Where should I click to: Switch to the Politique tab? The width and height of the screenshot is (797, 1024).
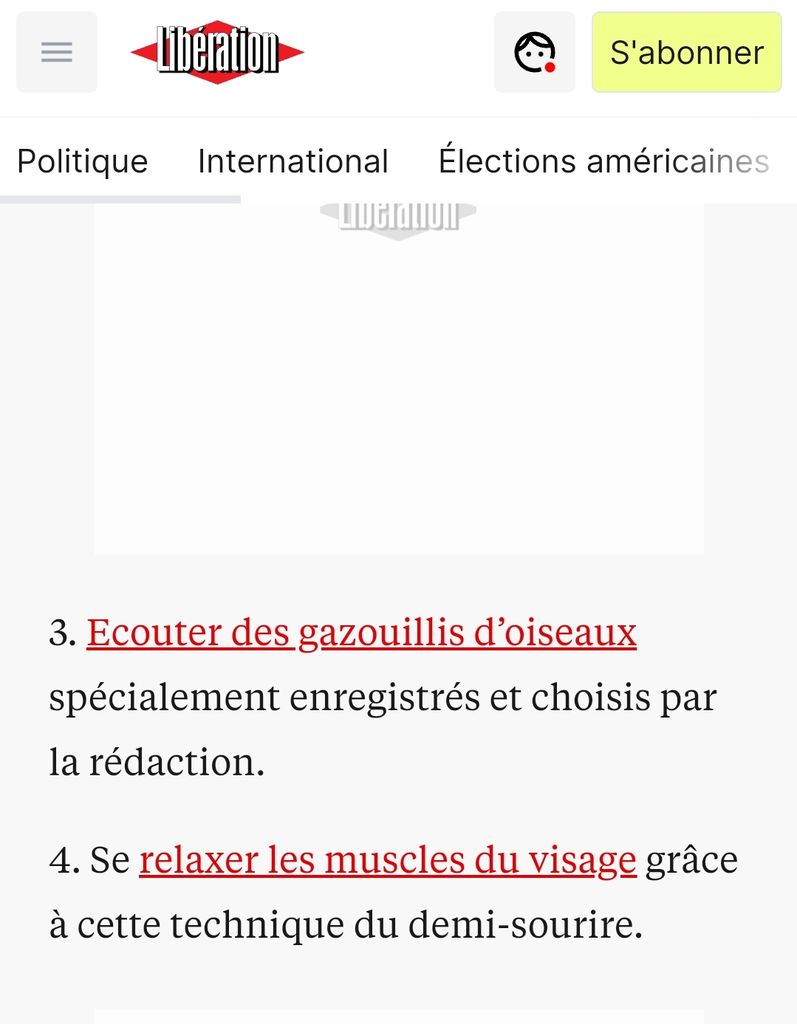pyautogui.click(x=83, y=161)
